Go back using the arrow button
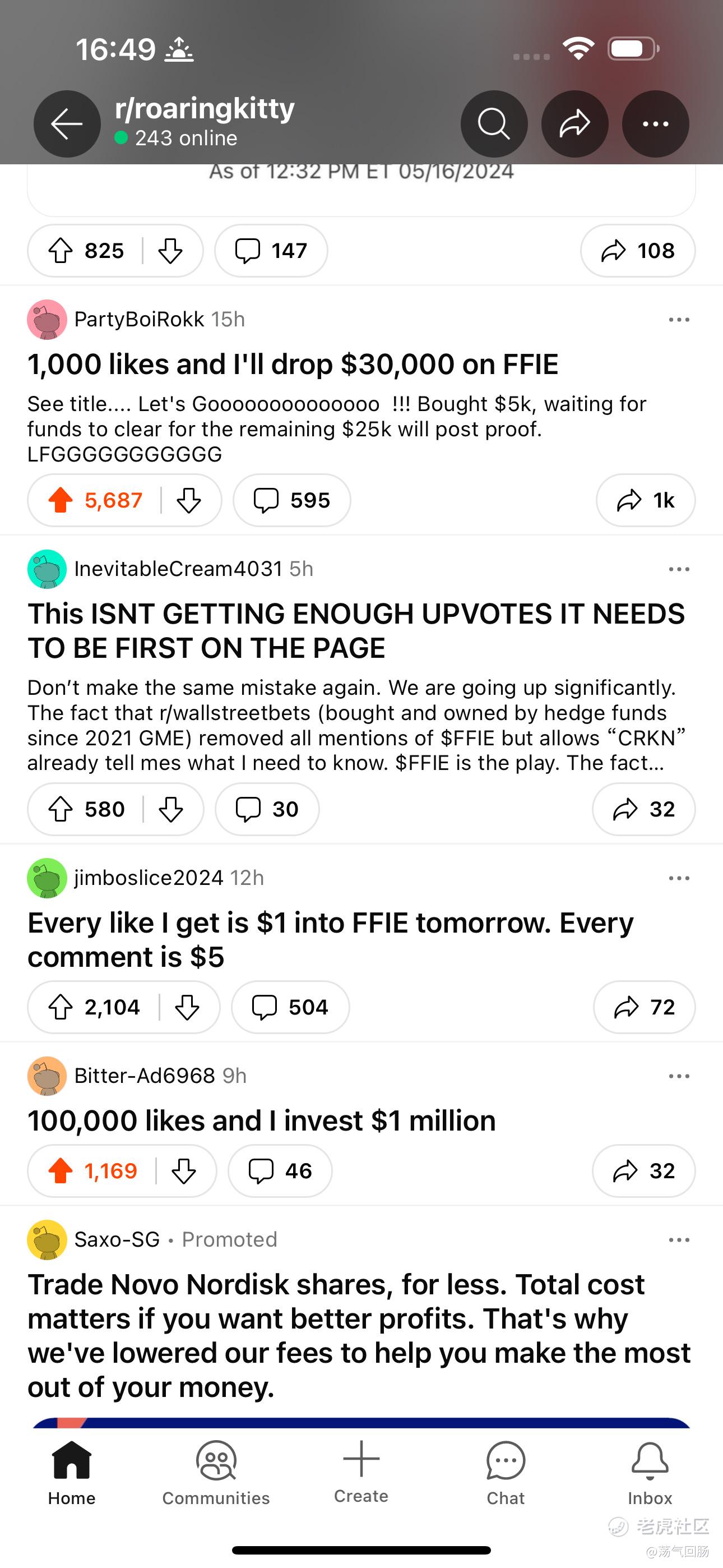Image resolution: width=723 pixels, height=1568 pixels. click(67, 124)
